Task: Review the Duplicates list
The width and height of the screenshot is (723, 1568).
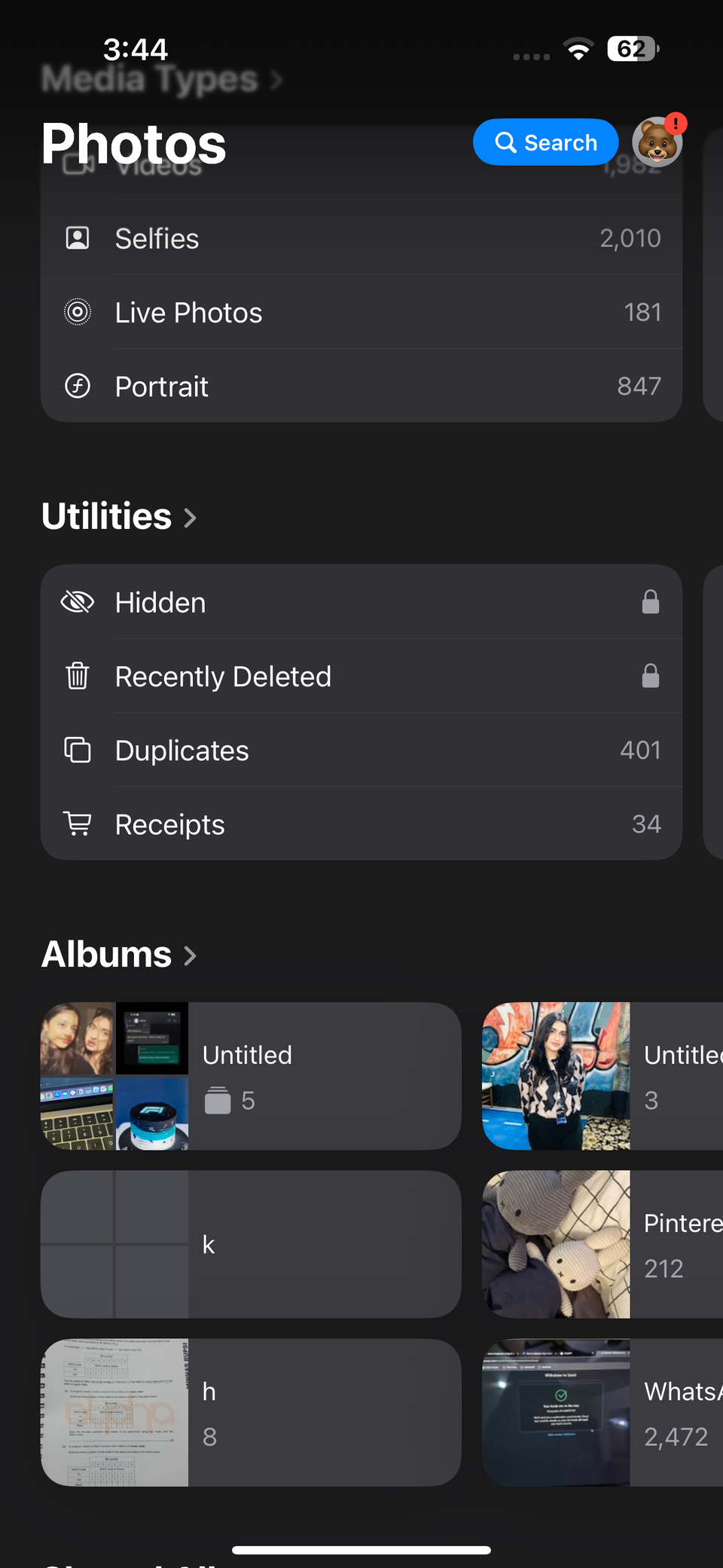Action: tap(361, 750)
